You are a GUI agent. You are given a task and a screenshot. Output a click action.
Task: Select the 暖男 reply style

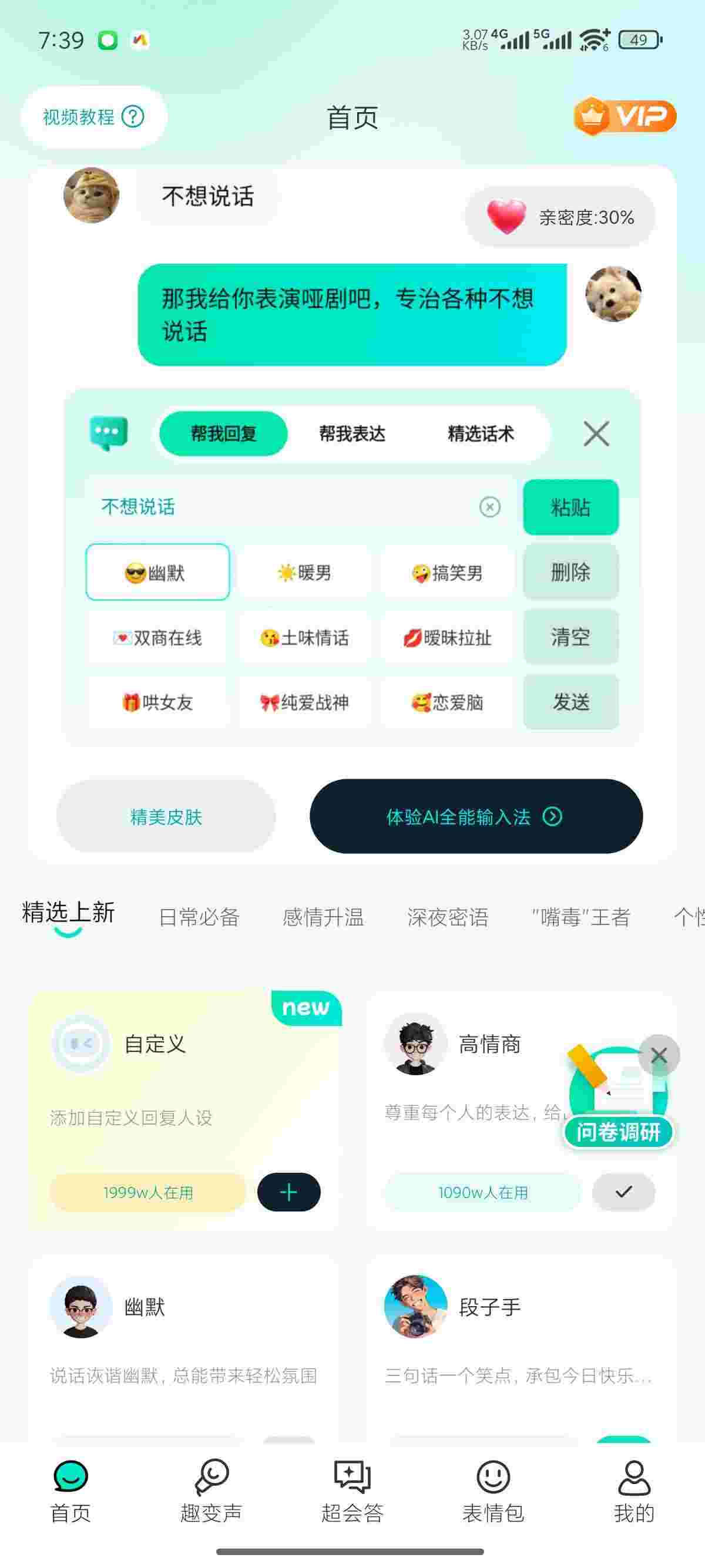(304, 572)
